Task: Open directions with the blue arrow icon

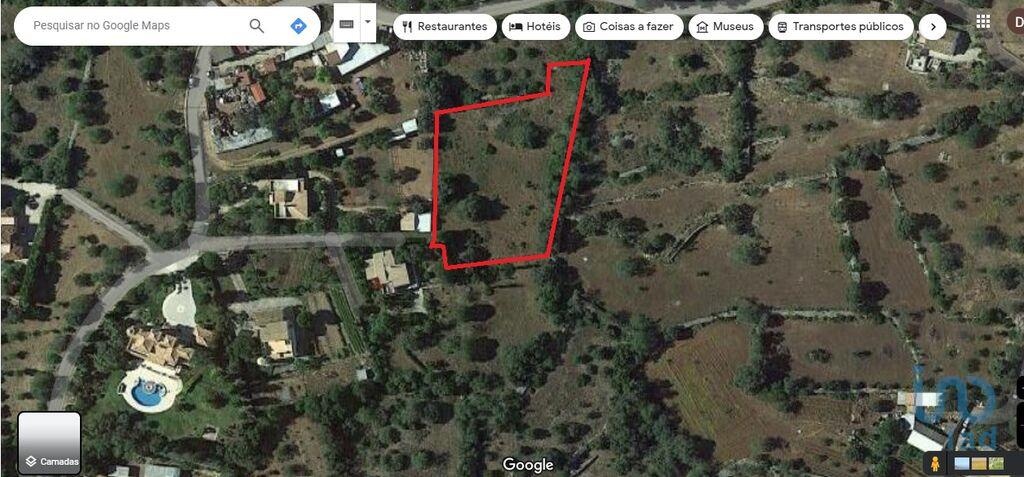Action: click(298, 26)
